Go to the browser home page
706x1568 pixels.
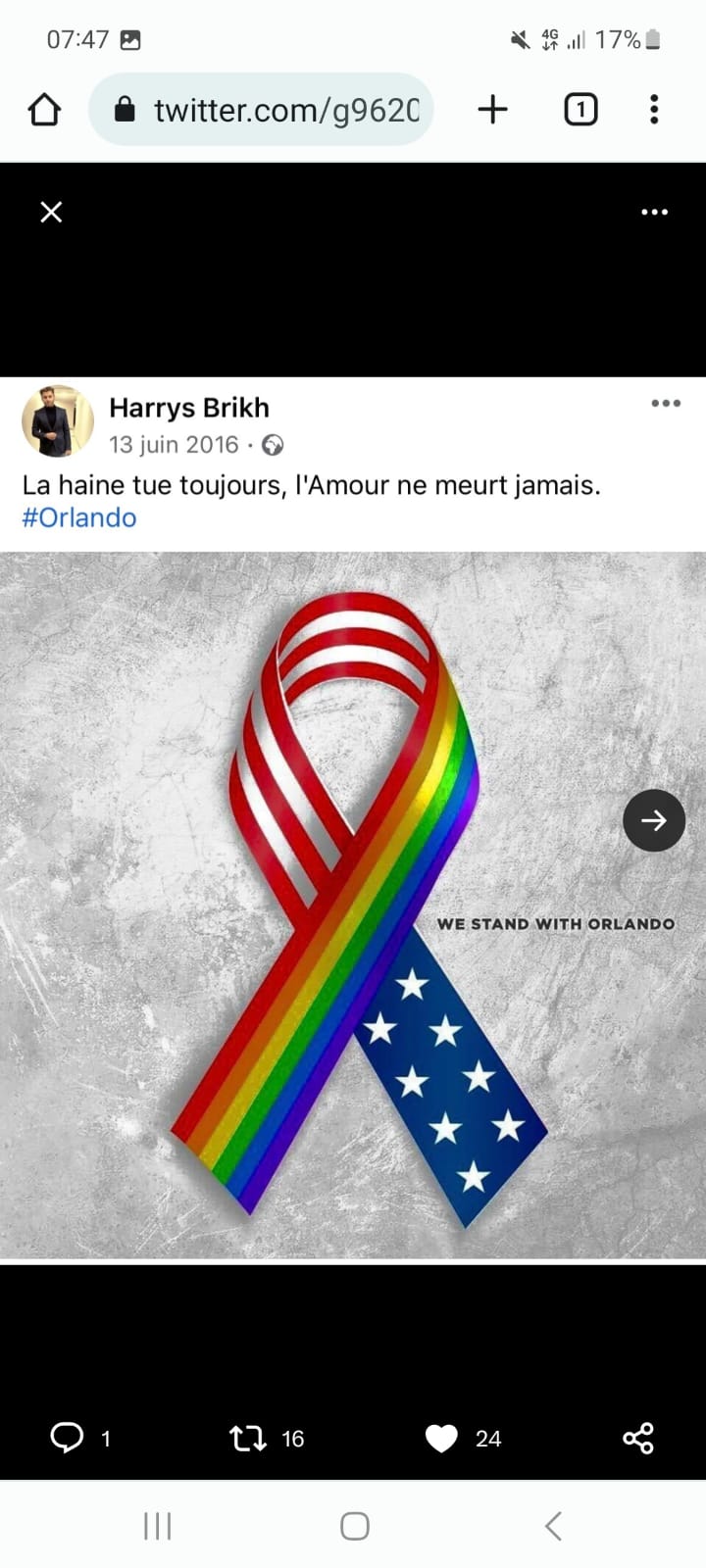click(44, 110)
